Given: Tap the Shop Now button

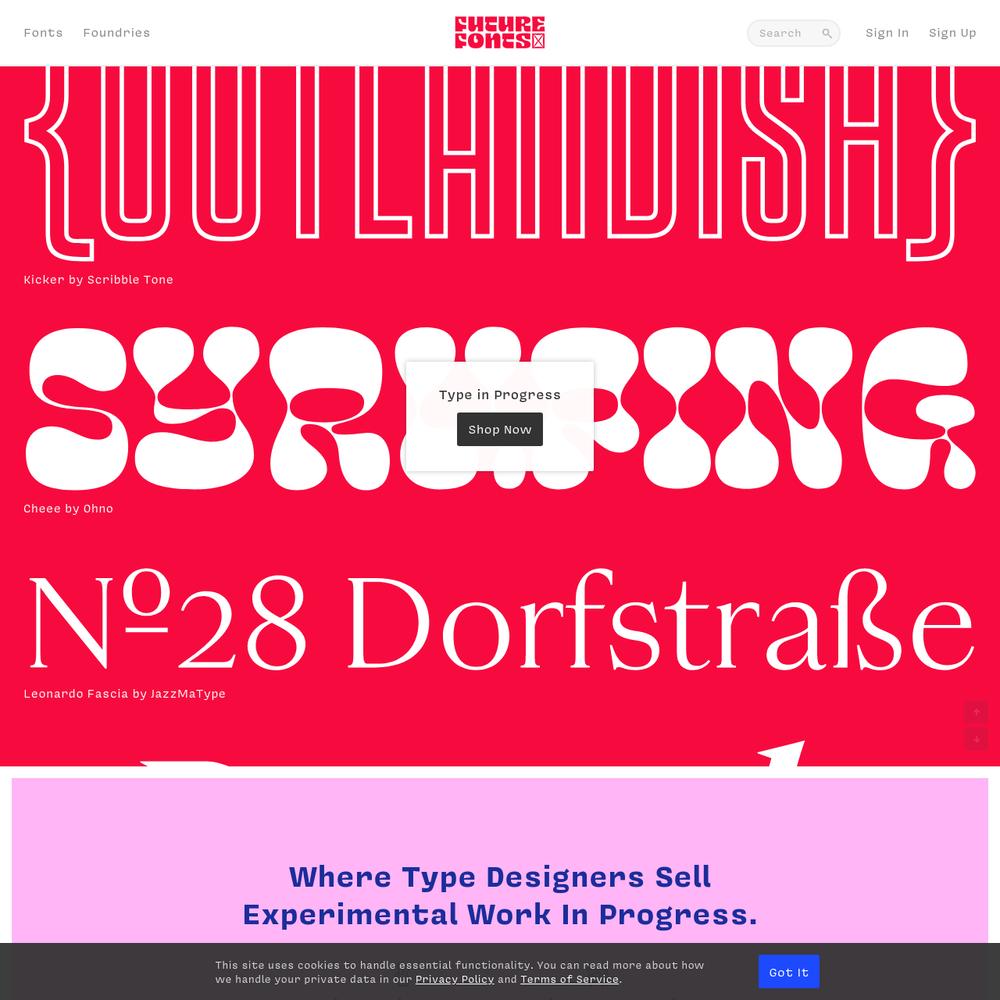Looking at the screenshot, I should (500, 429).
